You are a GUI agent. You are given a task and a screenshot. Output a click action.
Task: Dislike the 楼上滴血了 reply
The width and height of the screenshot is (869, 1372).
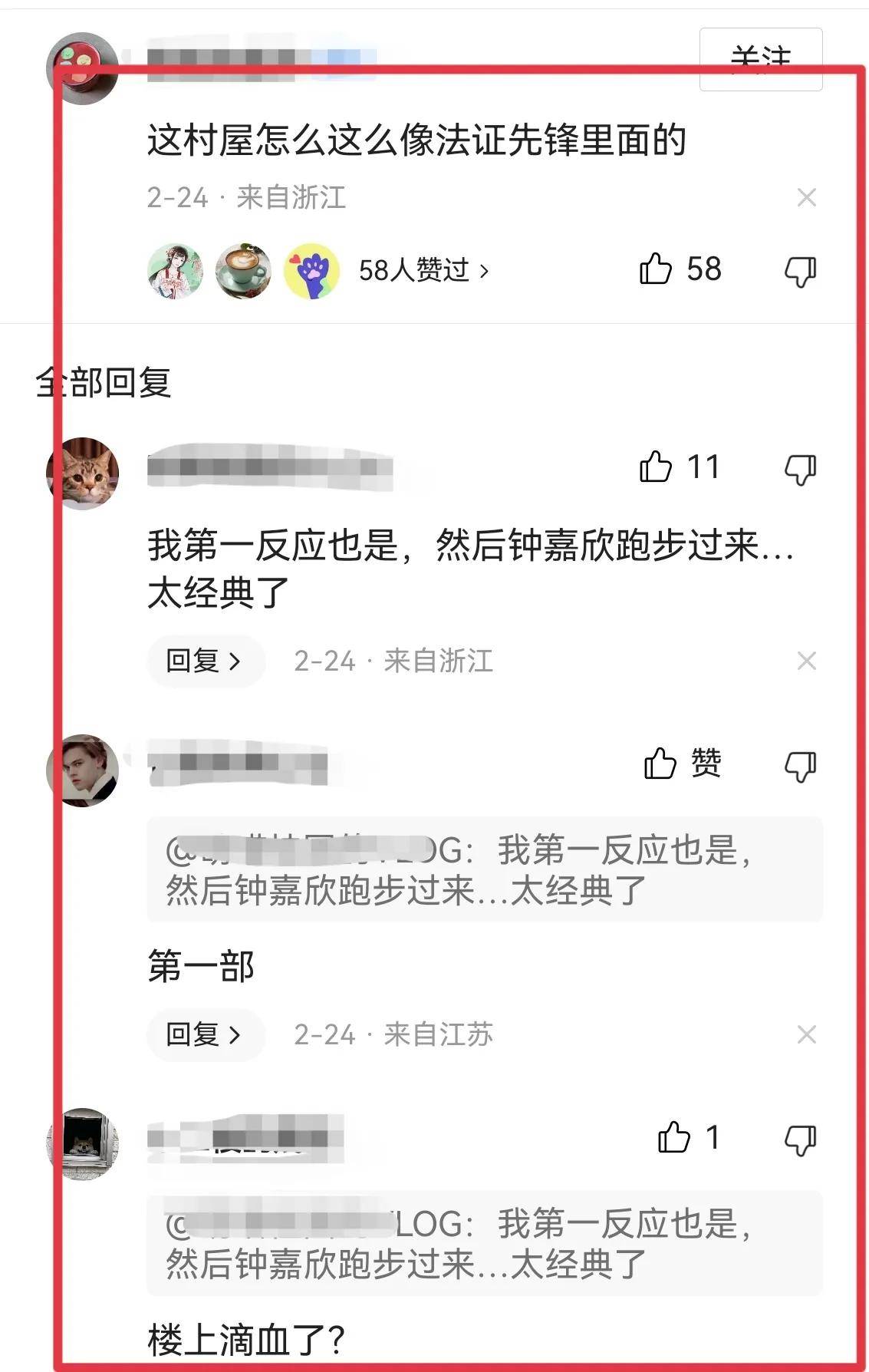click(800, 1139)
